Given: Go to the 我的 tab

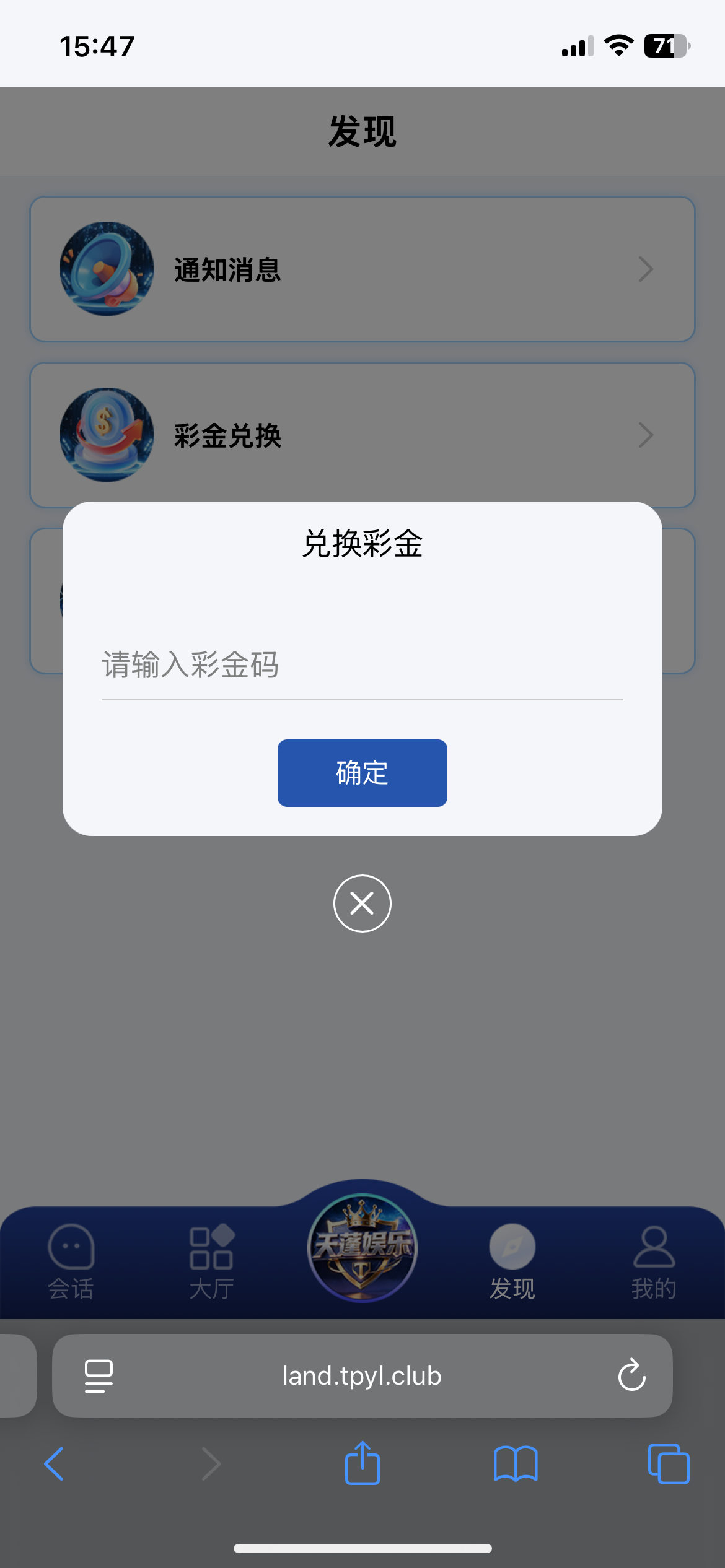Looking at the screenshot, I should pos(653,1261).
